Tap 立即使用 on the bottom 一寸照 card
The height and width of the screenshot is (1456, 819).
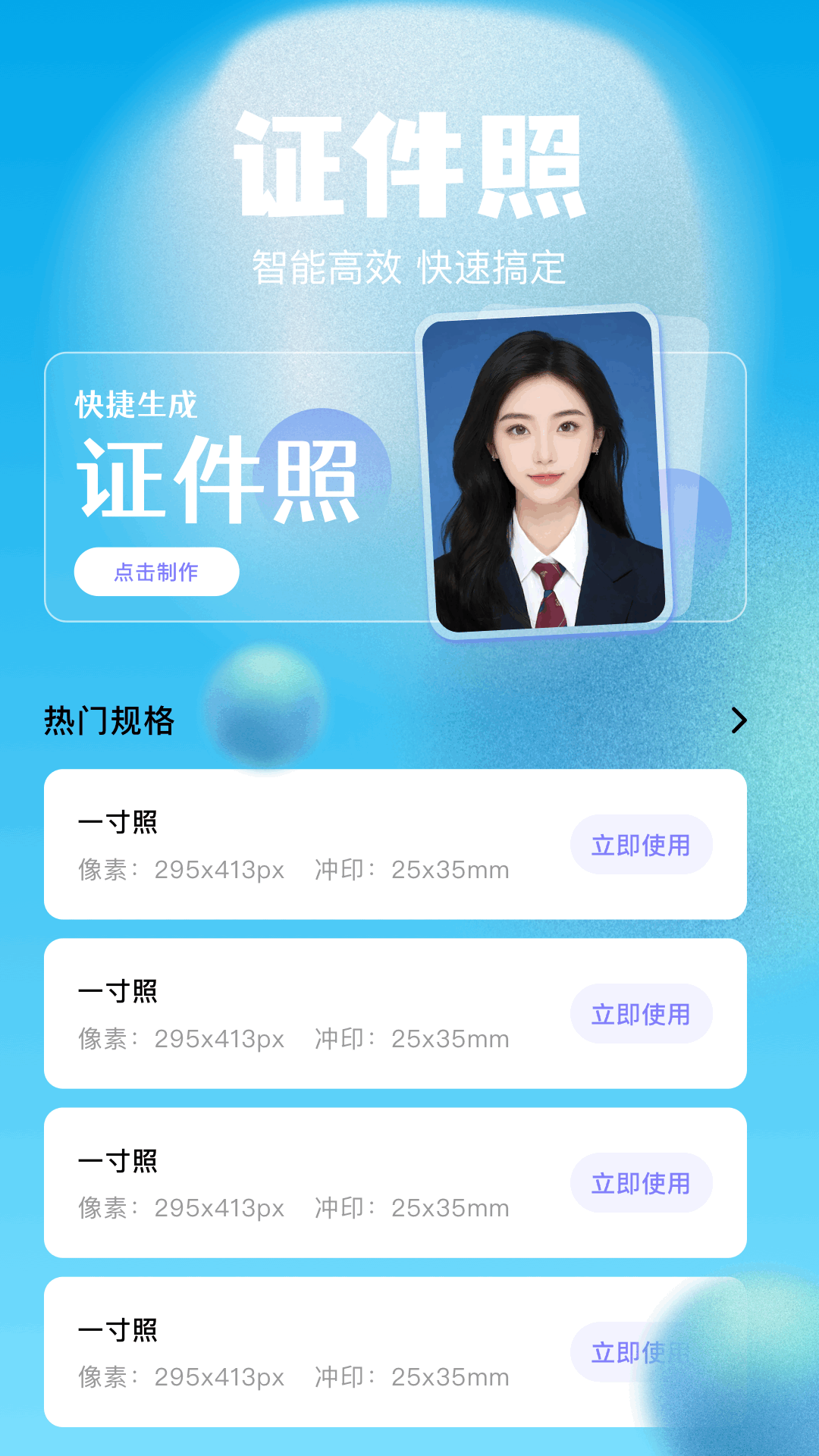click(x=641, y=1352)
